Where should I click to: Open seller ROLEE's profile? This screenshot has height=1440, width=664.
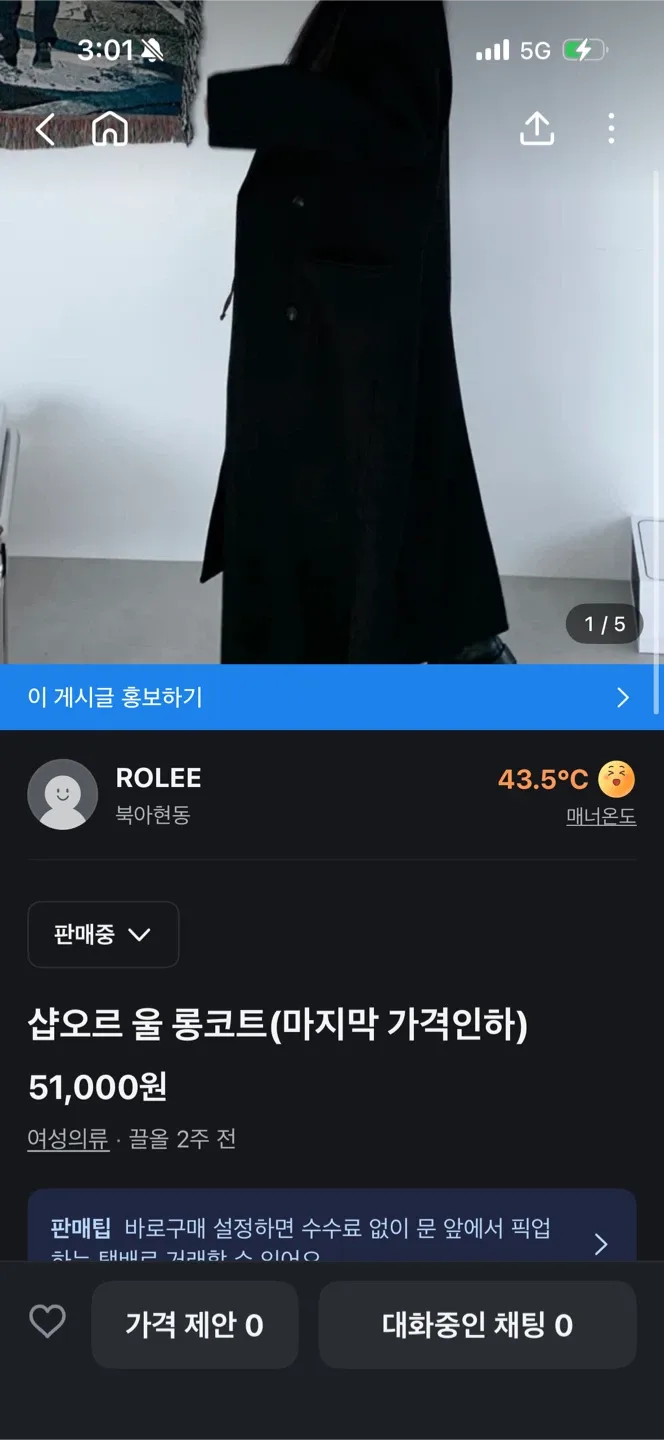(158, 777)
